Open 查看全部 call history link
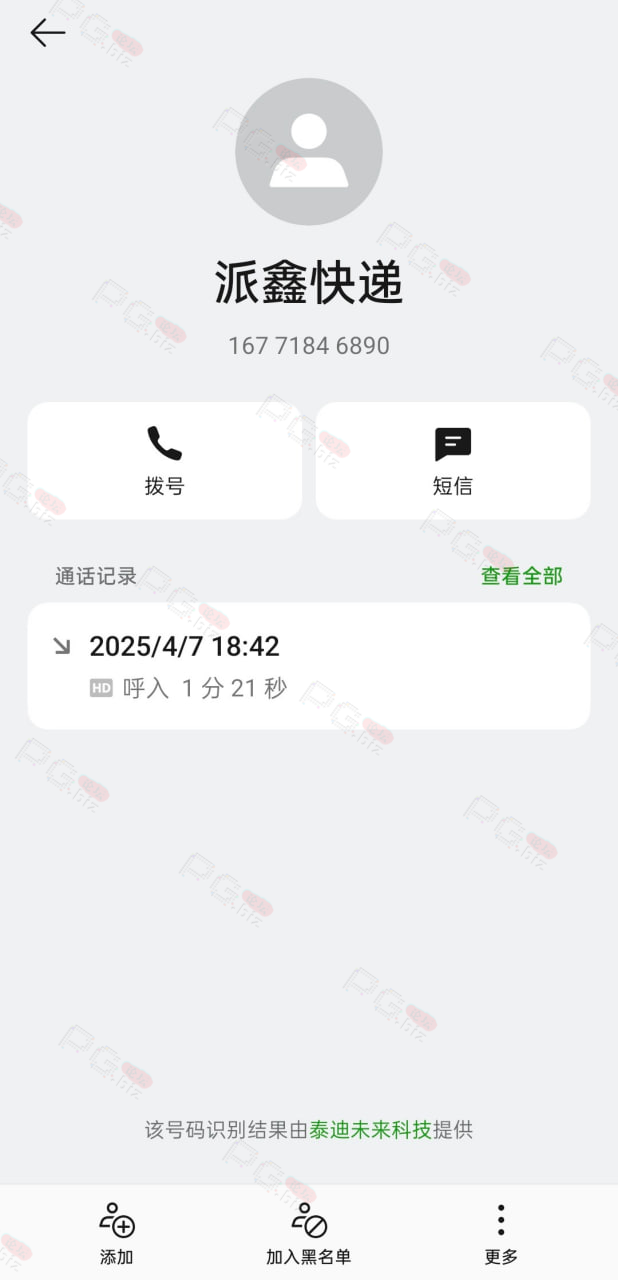This screenshot has height=1280, width=618. pos(522,576)
